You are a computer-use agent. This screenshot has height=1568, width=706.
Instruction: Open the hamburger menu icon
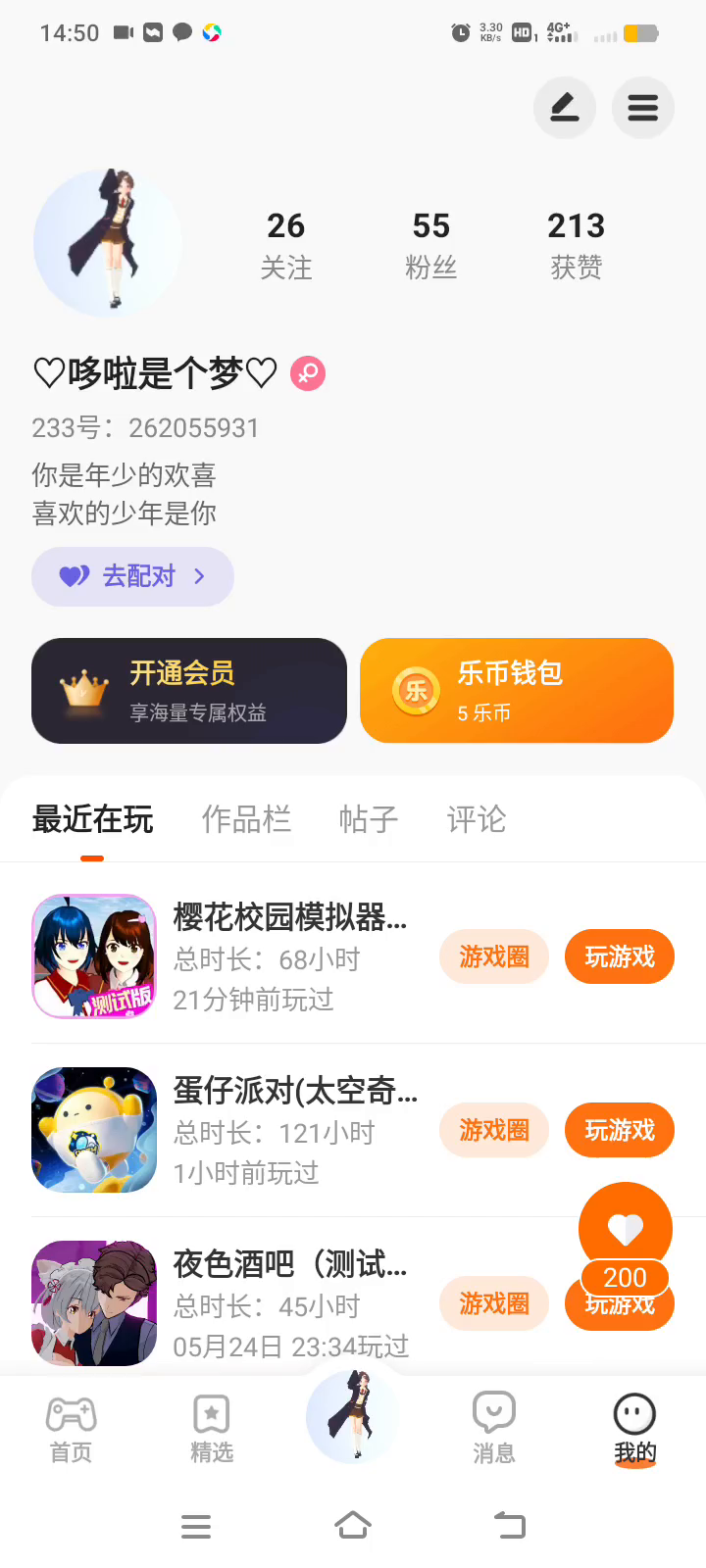coord(642,108)
